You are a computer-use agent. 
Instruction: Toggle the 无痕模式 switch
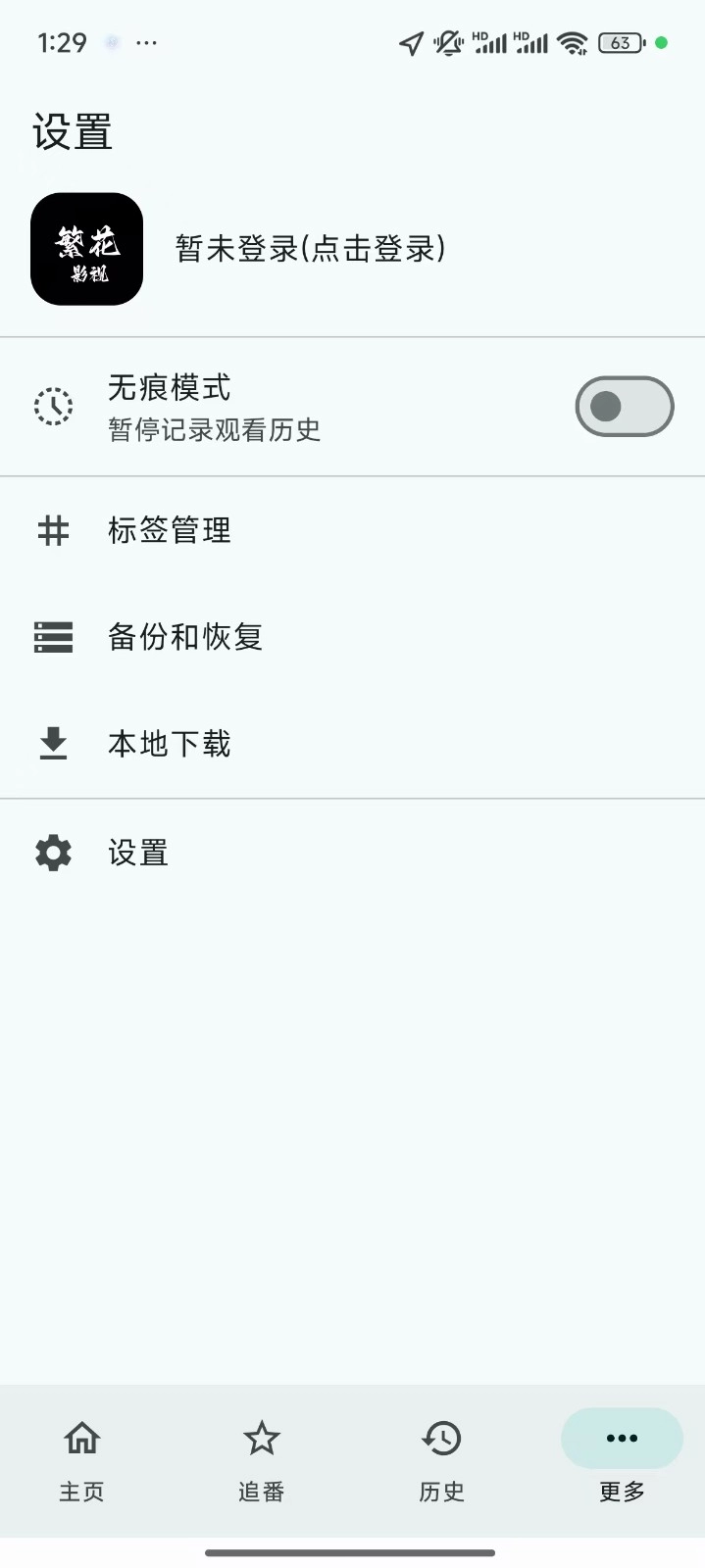click(x=624, y=407)
